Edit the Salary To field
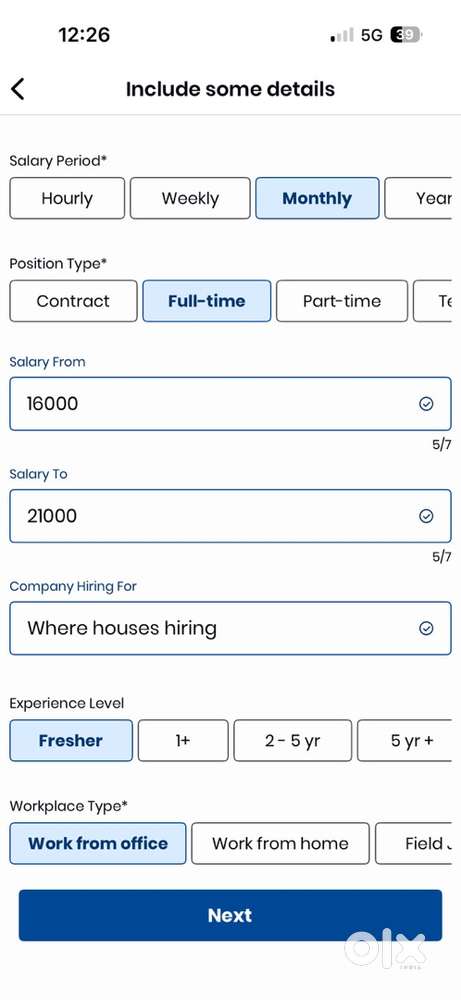The image size is (461, 1000). (230, 516)
